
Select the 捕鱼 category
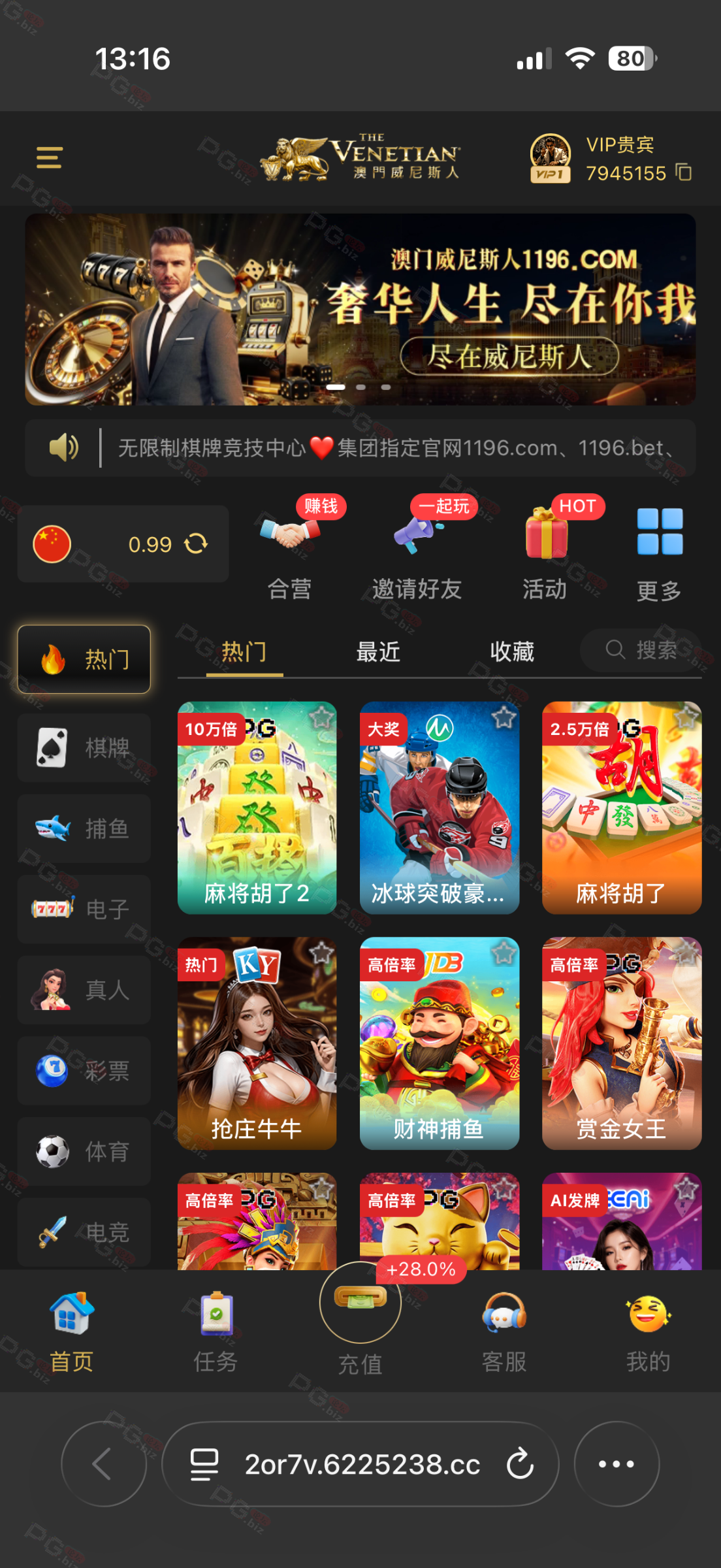pos(84,828)
